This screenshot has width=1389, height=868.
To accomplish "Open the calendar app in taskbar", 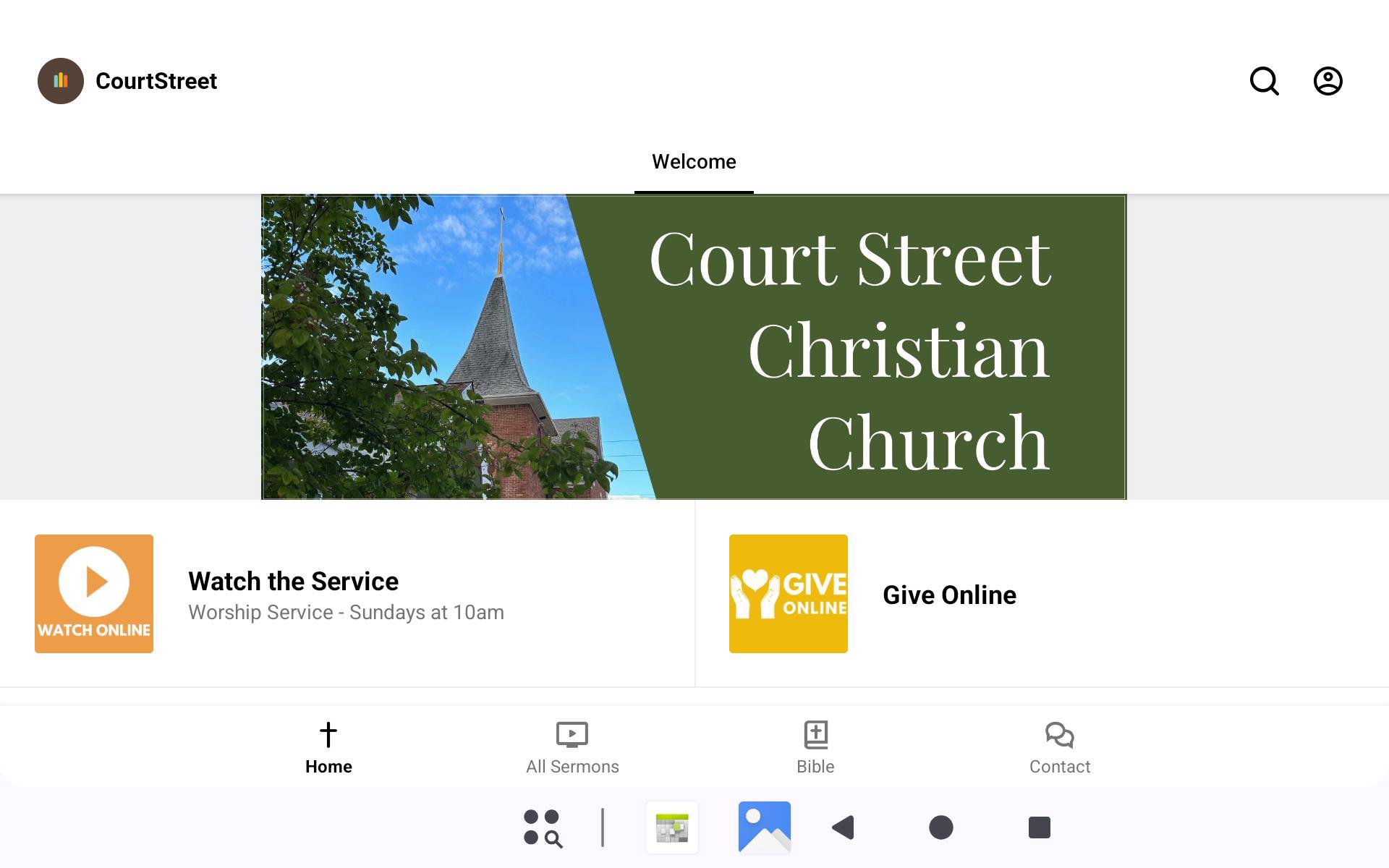I will click(x=672, y=827).
